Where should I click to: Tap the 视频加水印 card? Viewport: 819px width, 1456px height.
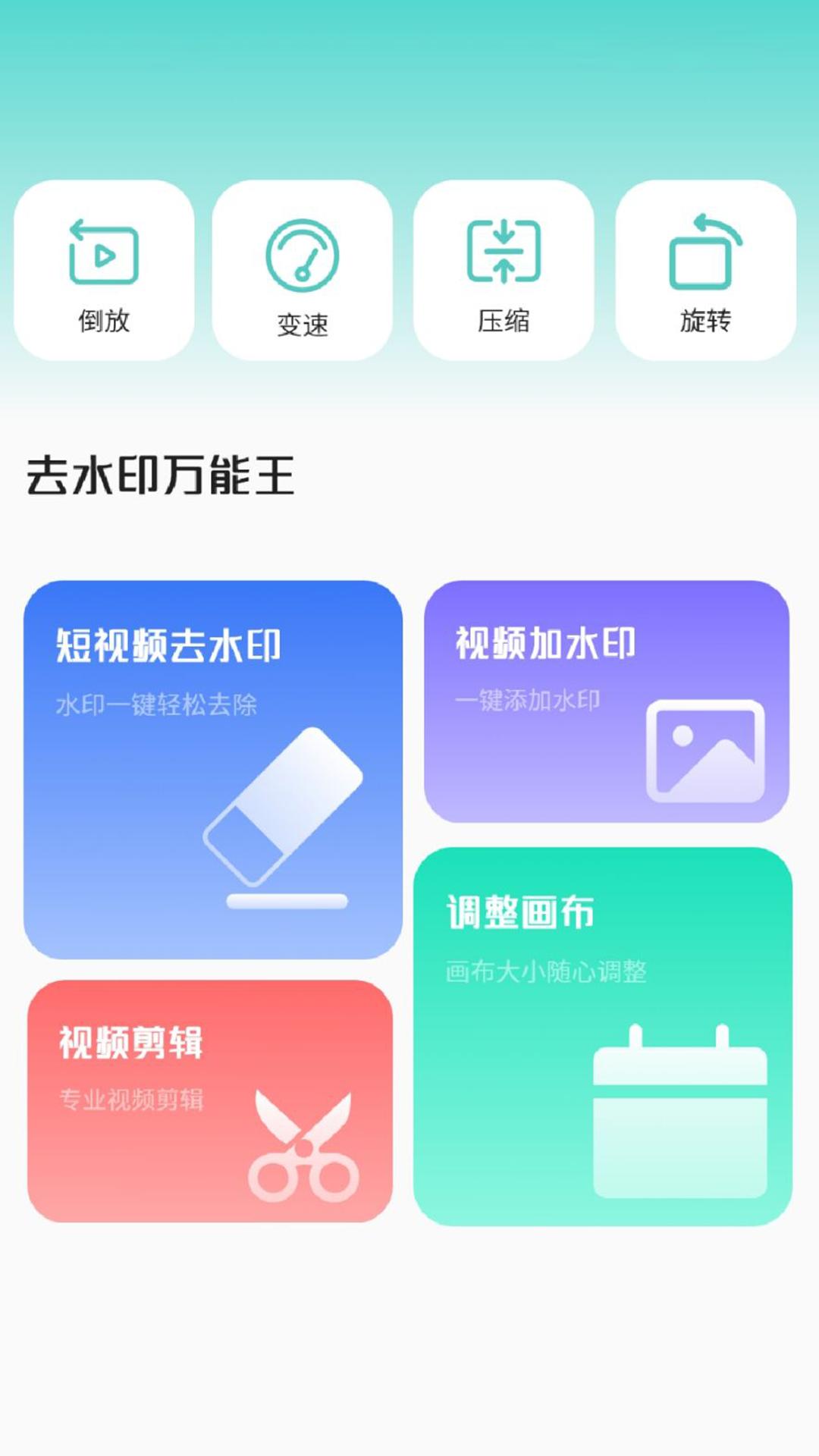(607, 701)
